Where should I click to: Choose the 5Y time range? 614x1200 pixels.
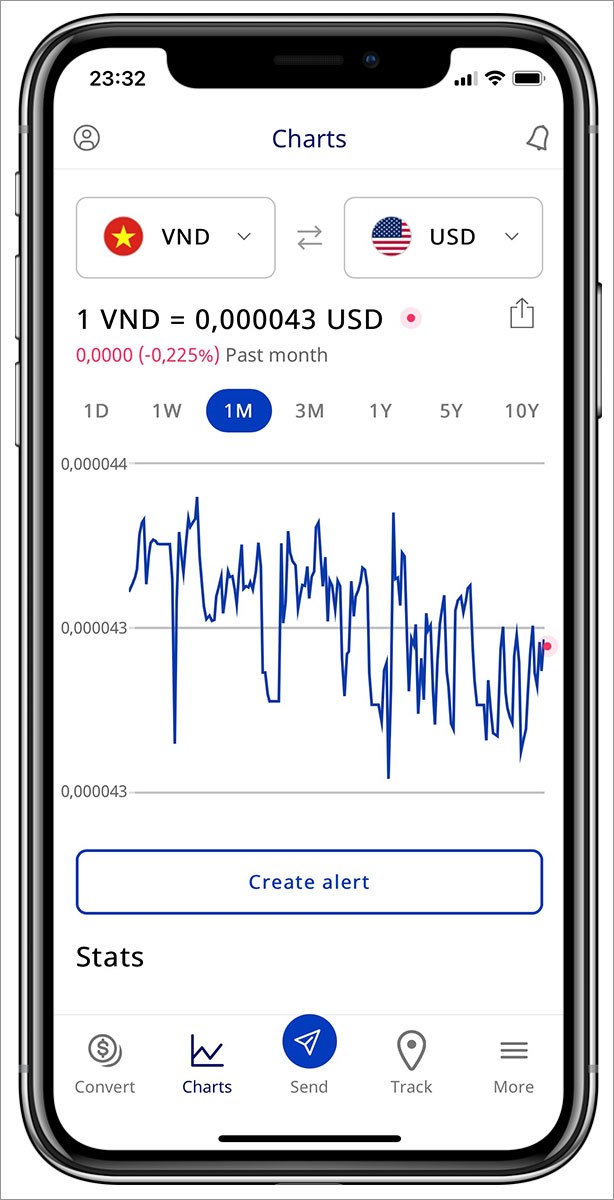click(x=451, y=411)
